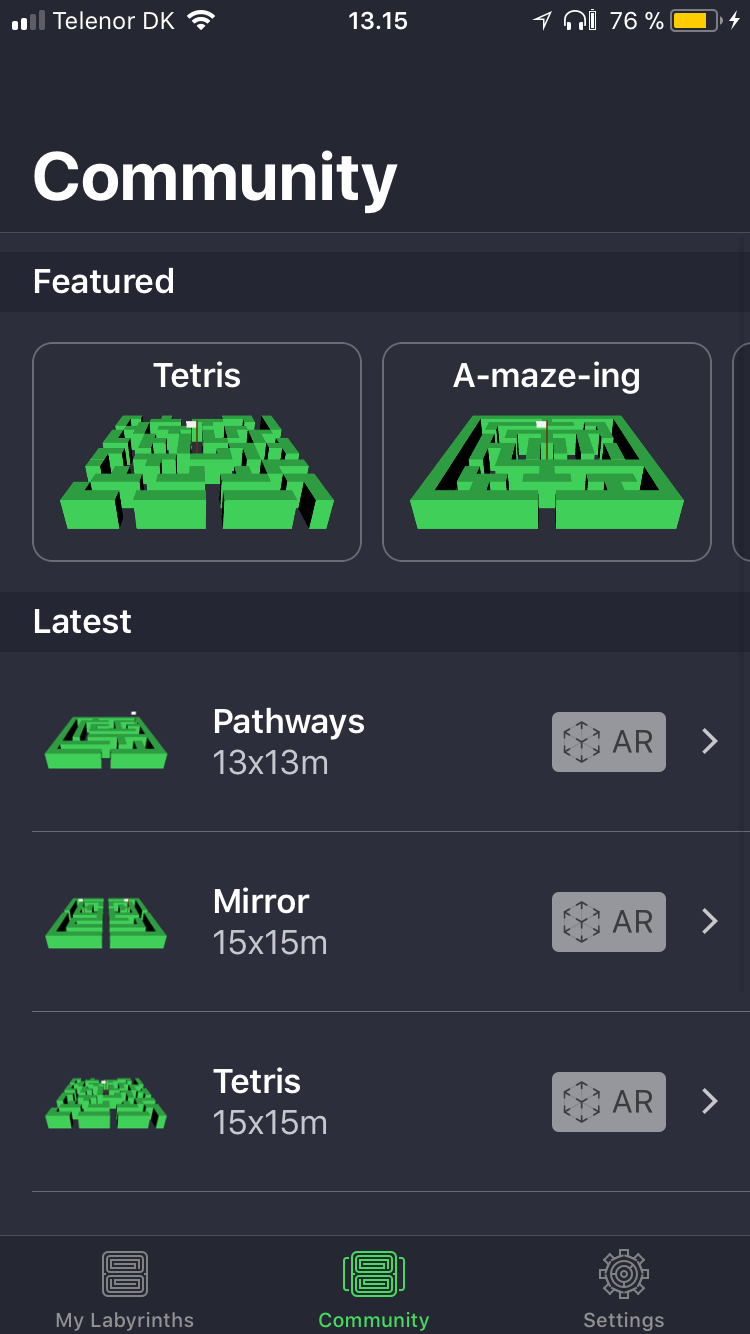Open the featured Tetris labyrinth card
This screenshot has height=1334, width=750.
click(x=197, y=452)
